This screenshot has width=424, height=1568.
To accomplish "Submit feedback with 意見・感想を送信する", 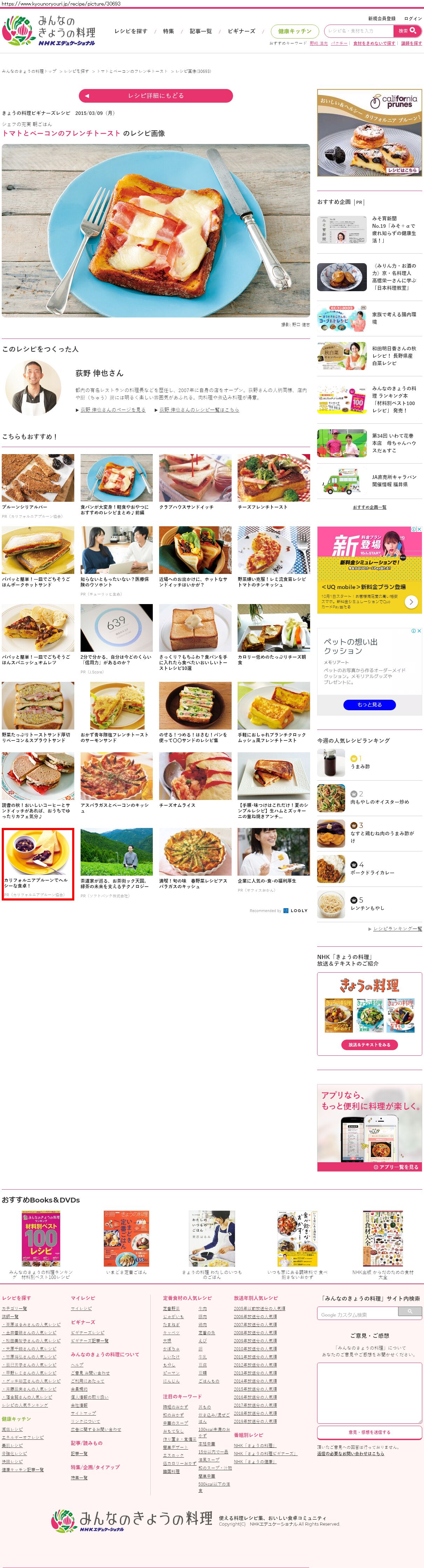I will pyautogui.click(x=369, y=1432).
